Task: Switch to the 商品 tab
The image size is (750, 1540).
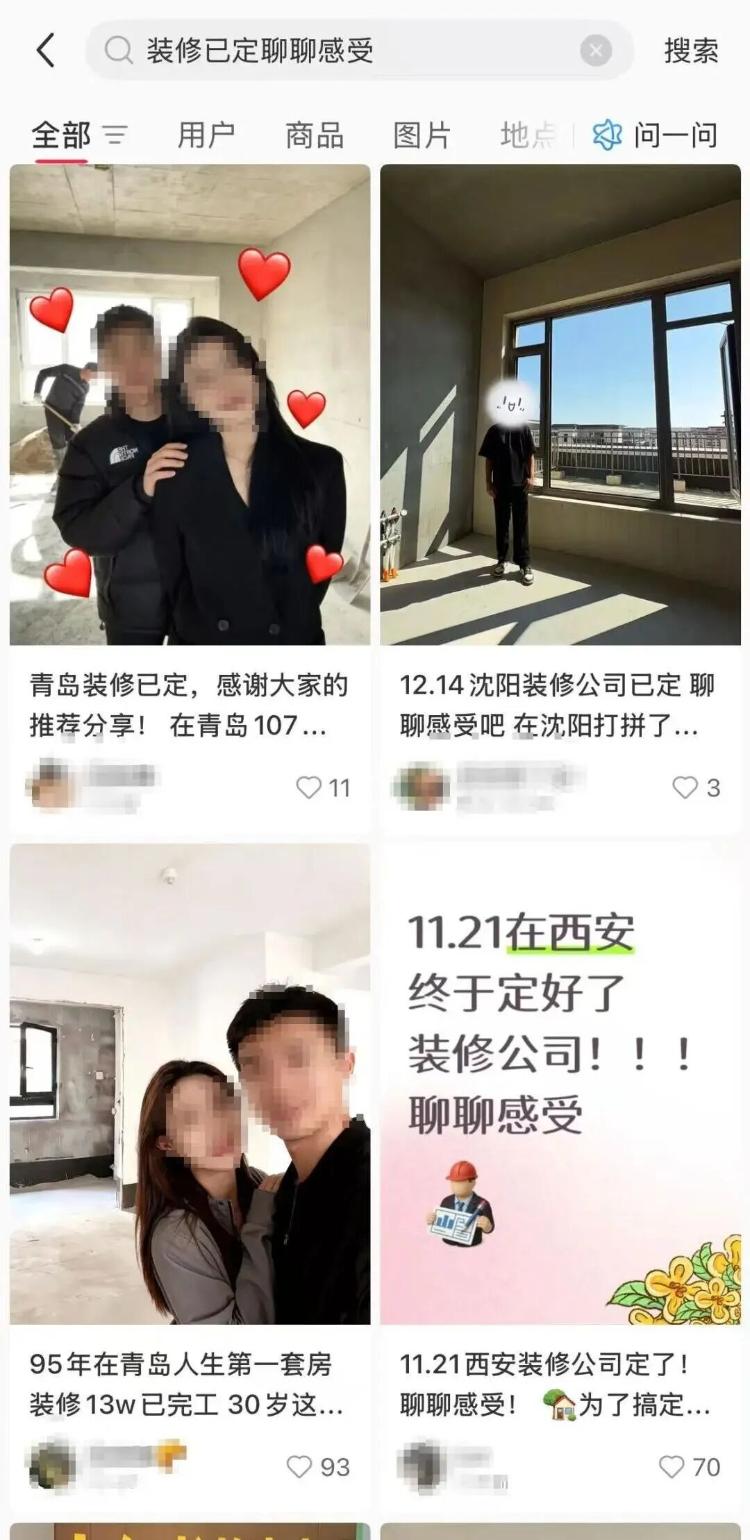Action: point(314,135)
